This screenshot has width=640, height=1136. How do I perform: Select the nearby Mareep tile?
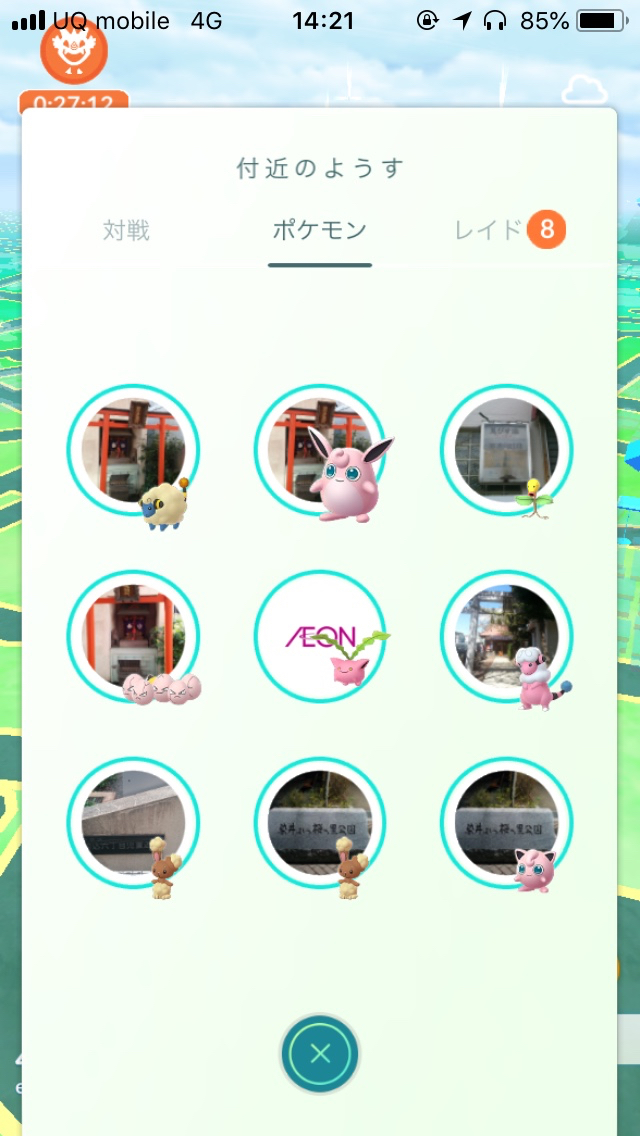[133, 450]
